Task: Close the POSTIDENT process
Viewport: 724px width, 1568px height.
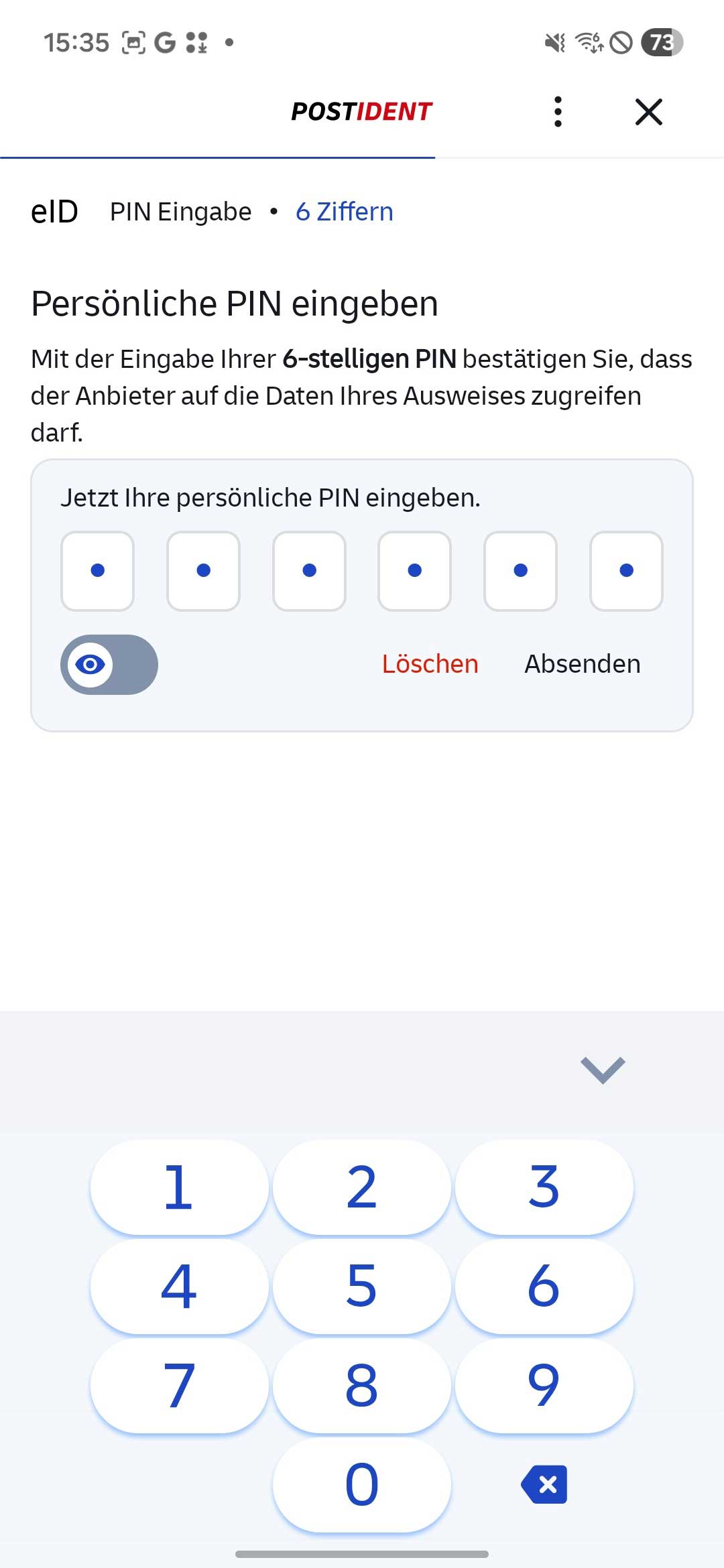Action: (x=649, y=112)
